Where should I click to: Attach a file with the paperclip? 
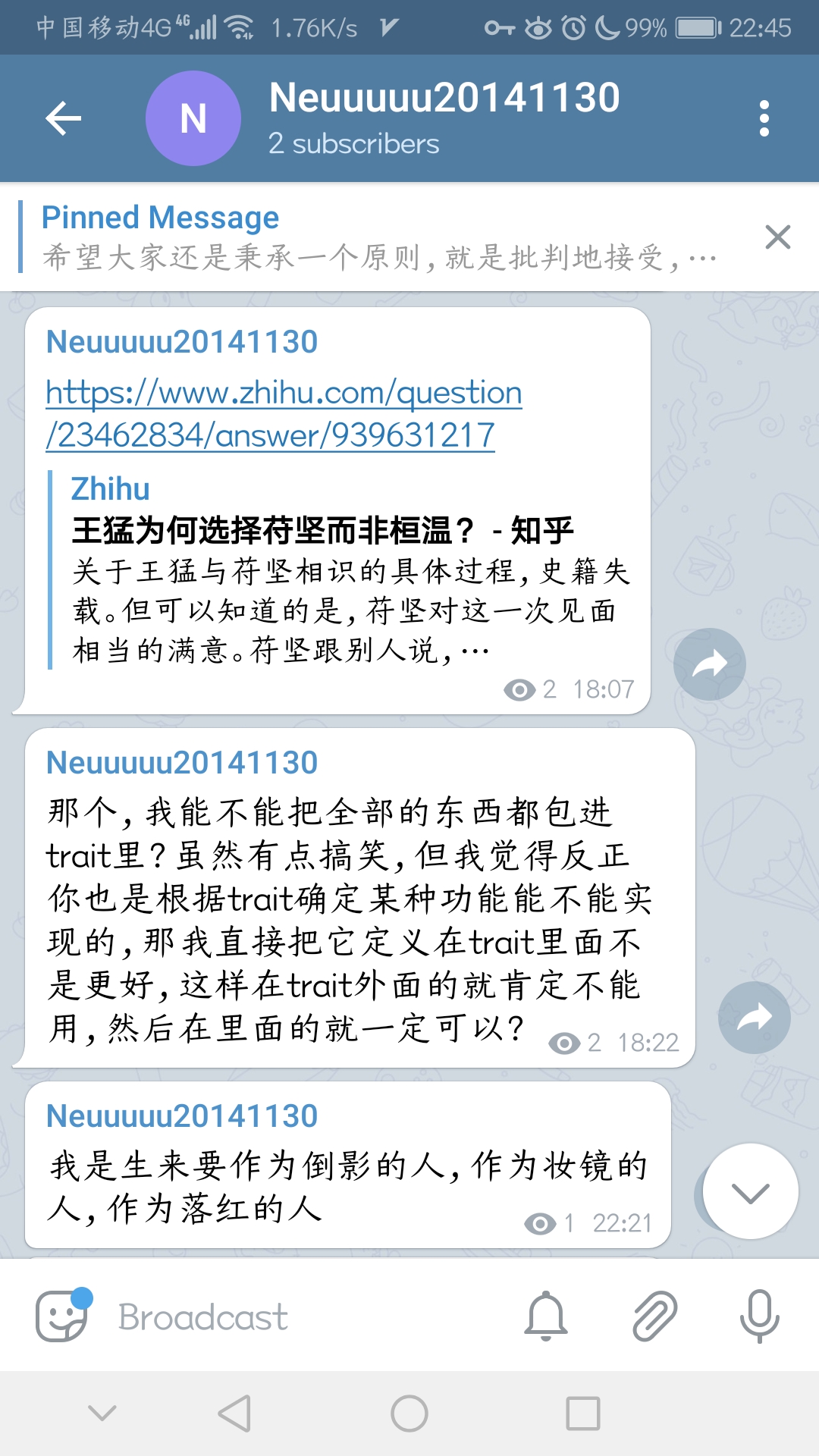(654, 1316)
